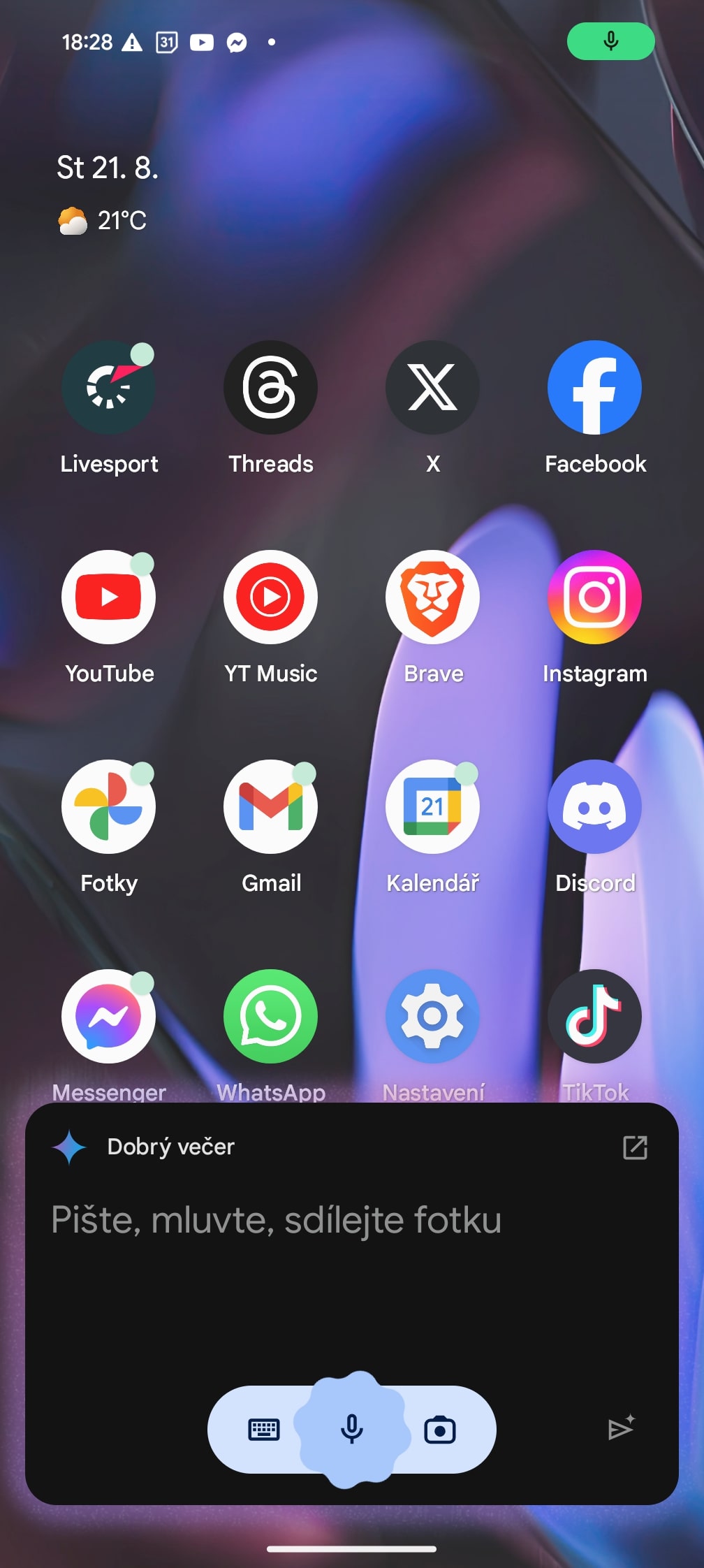Tap the microphone button in the assistant

pos(352,1430)
